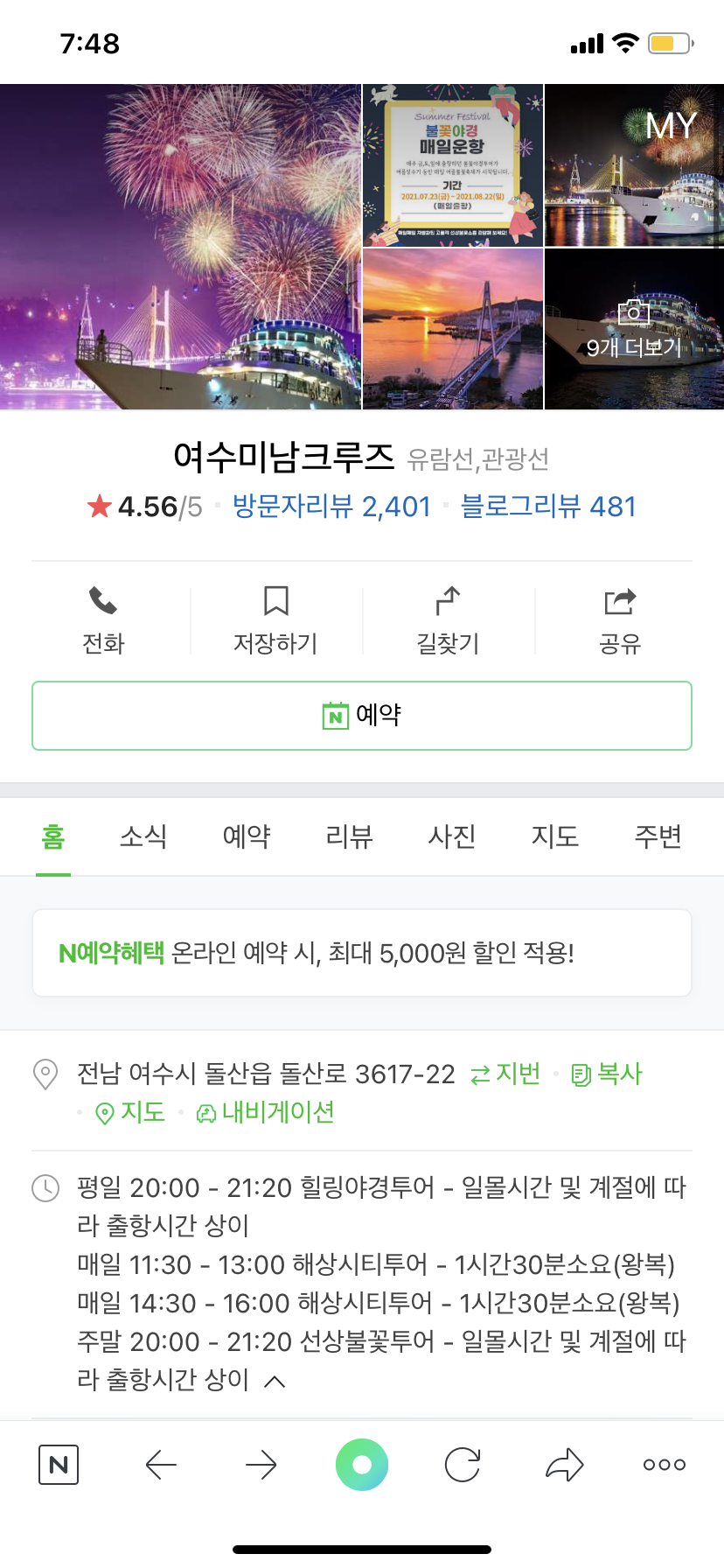Screen dimensions: 724x1568
Task: Switch to the 사진 tab
Action: [x=452, y=836]
